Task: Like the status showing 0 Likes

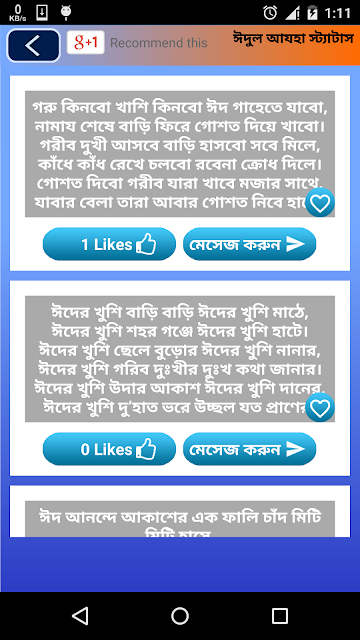Action: (109, 449)
